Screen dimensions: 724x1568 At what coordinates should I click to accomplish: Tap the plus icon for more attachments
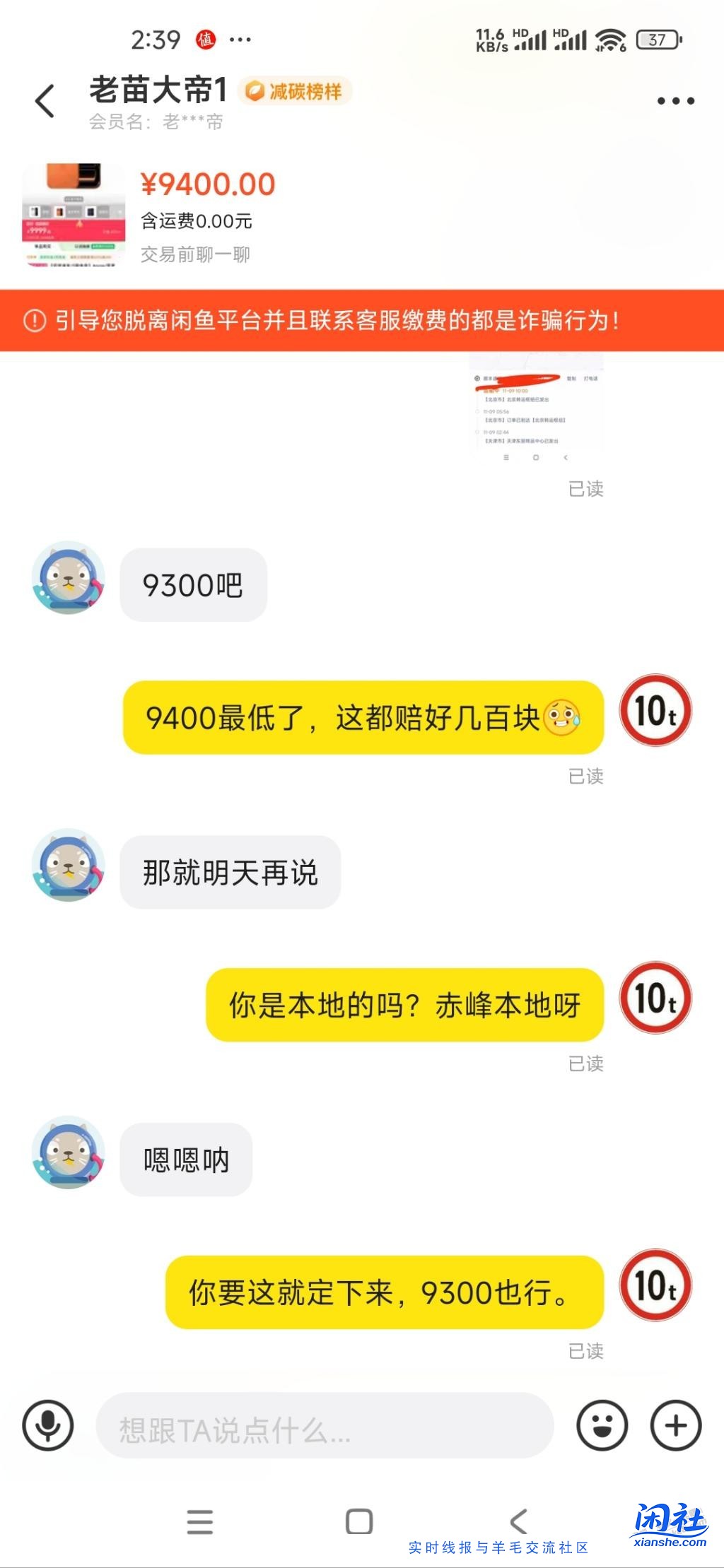[675, 1422]
